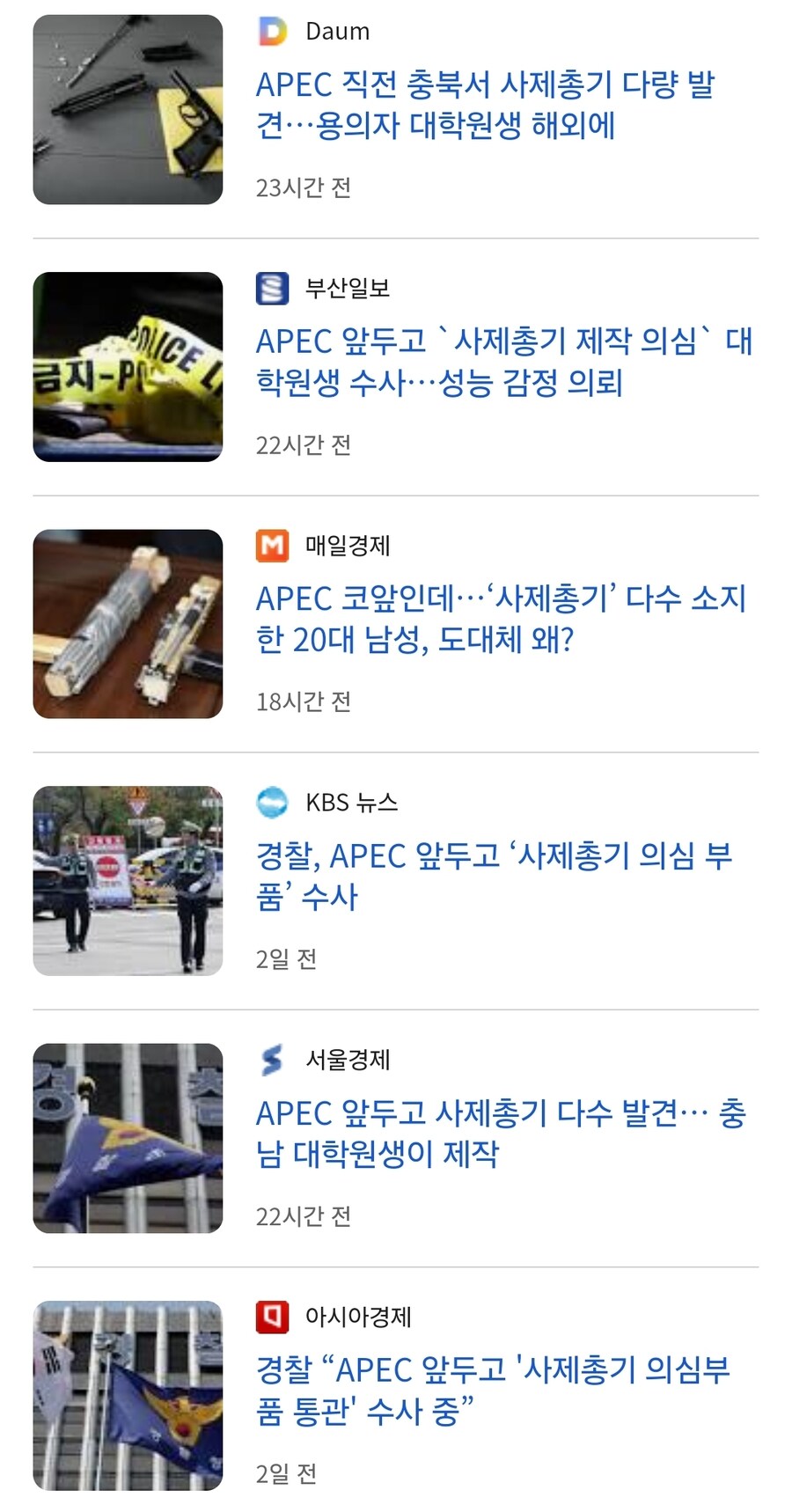Select the Daum publisher name label

pyautogui.click(x=337, y=31)
